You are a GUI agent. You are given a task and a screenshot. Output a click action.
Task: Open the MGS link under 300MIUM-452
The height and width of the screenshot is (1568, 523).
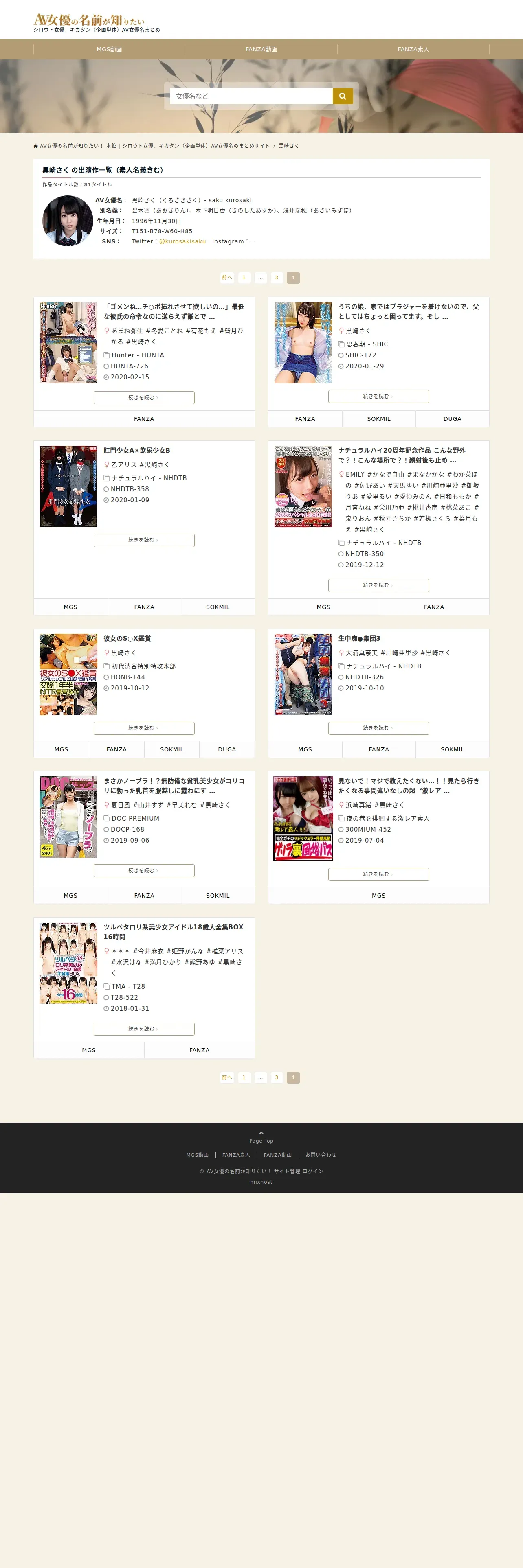(x=378, y=896)
